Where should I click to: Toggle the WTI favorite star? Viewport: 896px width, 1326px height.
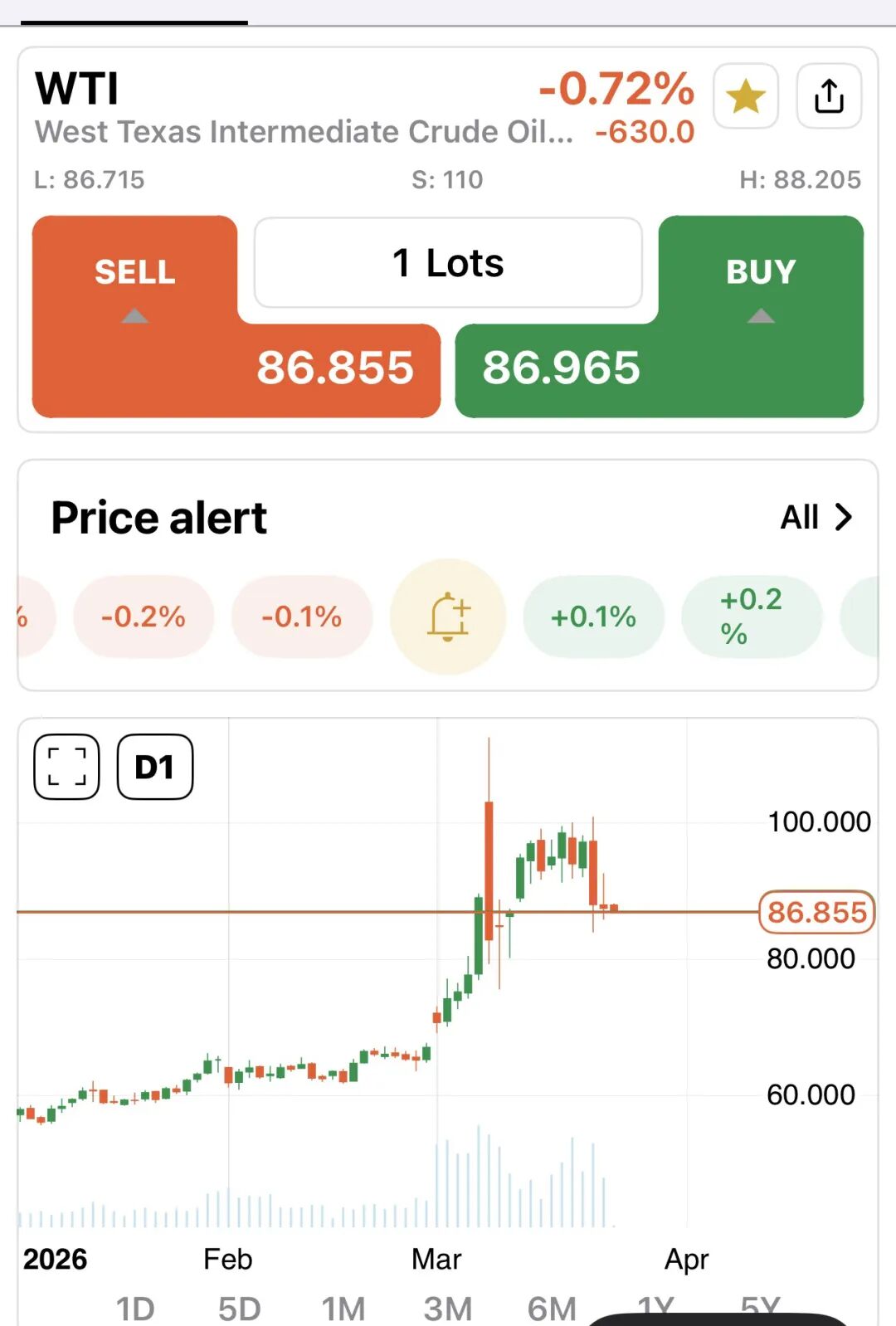tap(745, 96)
